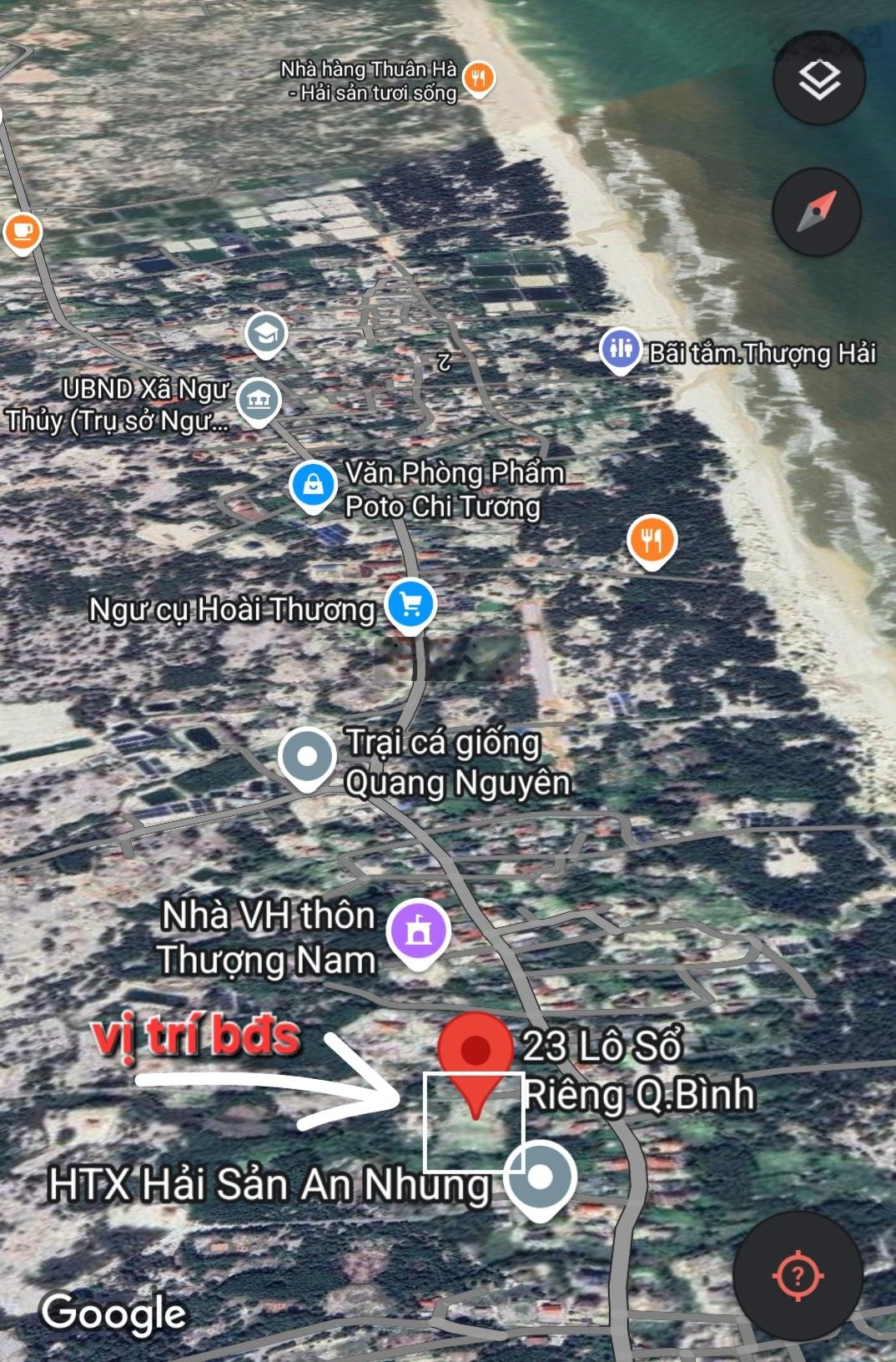Tap the orange coffee cup café marker
The width and height of the screenshot is (896, 1362).
tap(22, 231)
